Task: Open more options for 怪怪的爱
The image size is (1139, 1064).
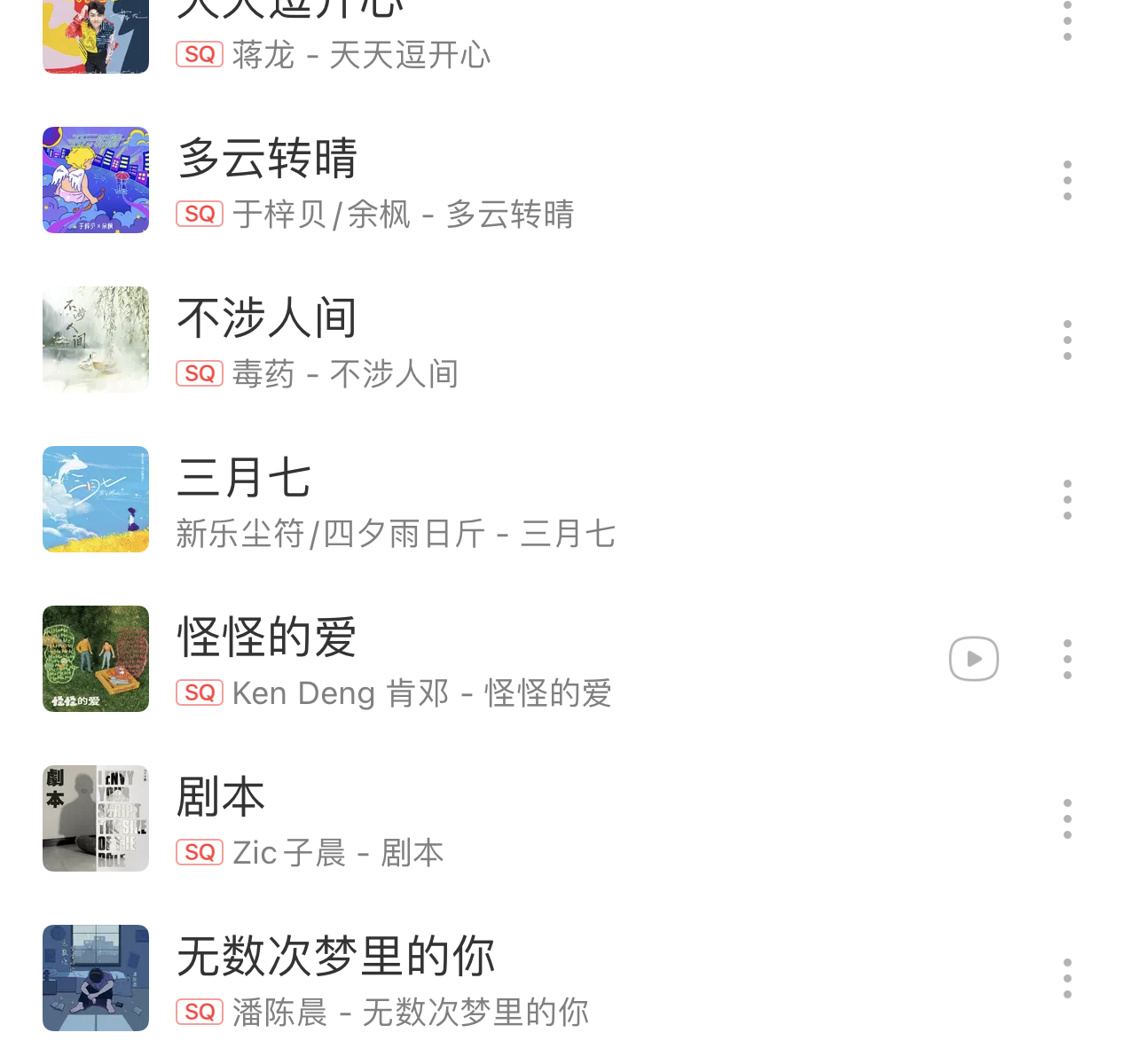Action: pos(1067,660)
